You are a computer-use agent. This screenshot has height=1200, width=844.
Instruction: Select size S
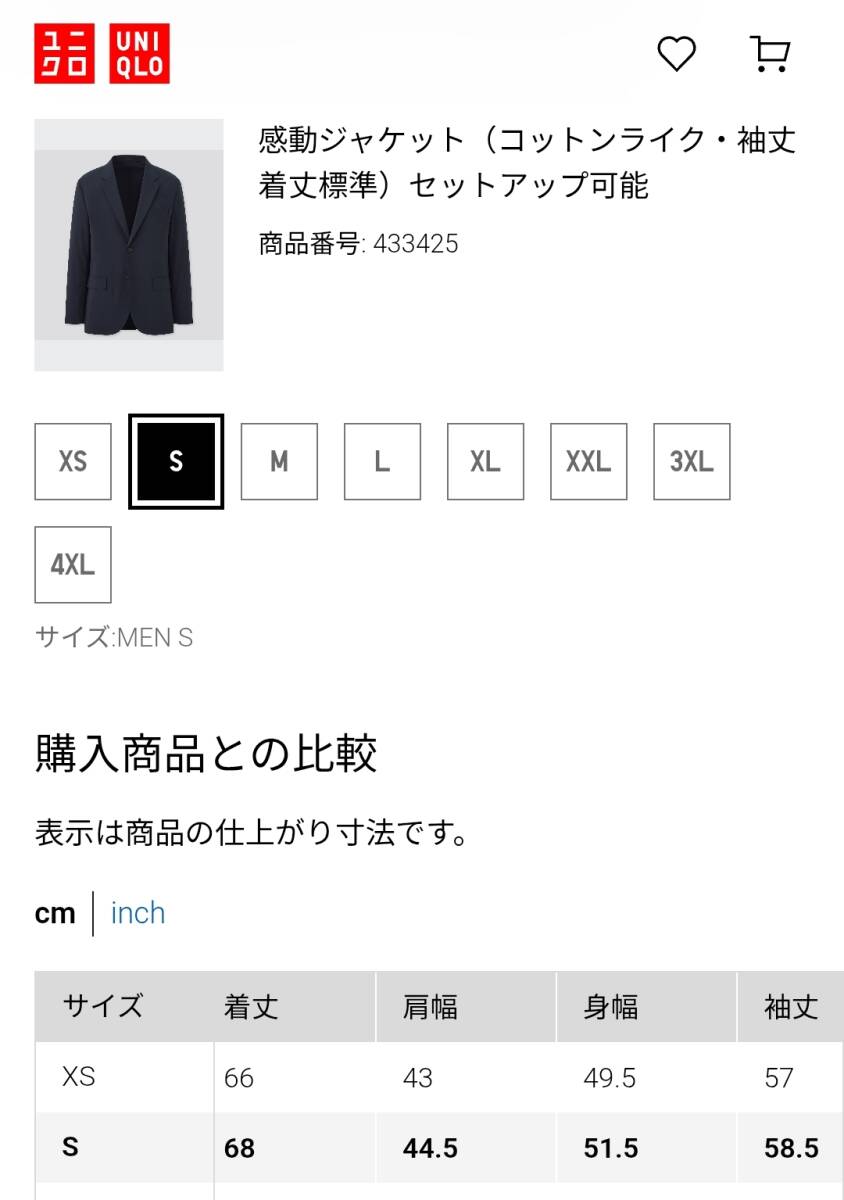[176, 462]
